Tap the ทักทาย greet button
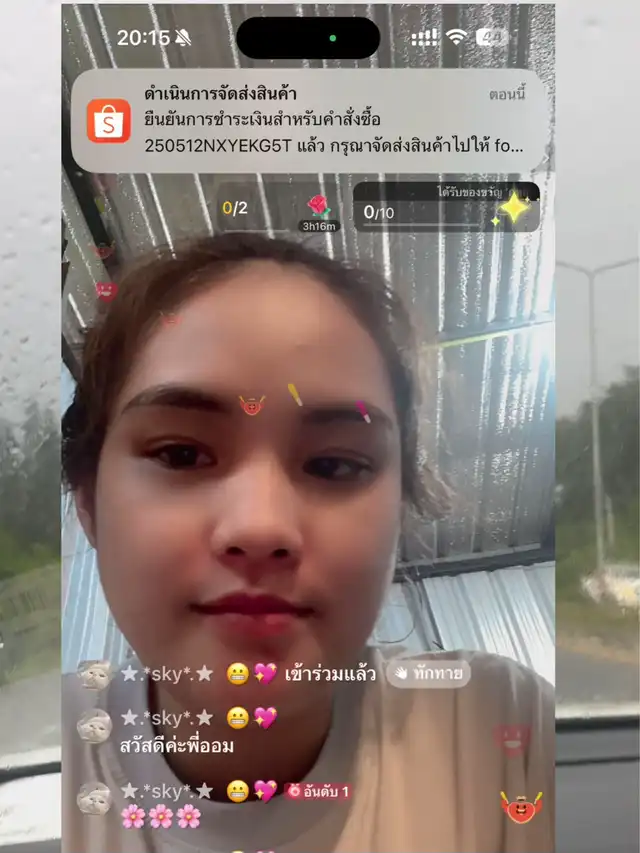Screen dimensions: 640x853 click(428, 674)
